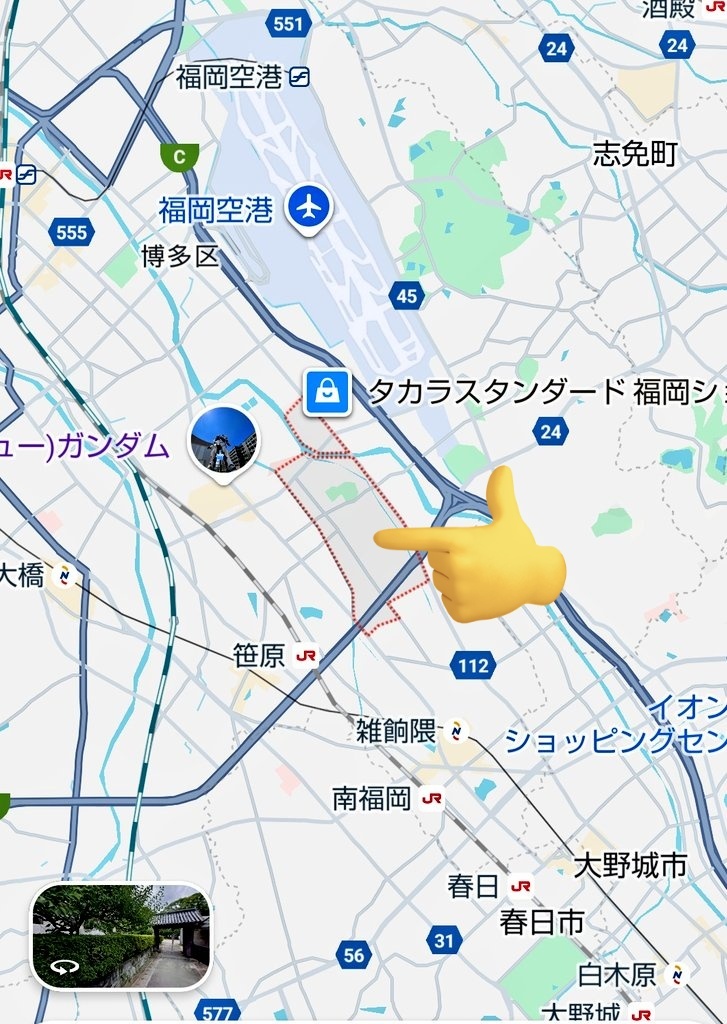Select the 白木原 station marker

click(677, 974)
